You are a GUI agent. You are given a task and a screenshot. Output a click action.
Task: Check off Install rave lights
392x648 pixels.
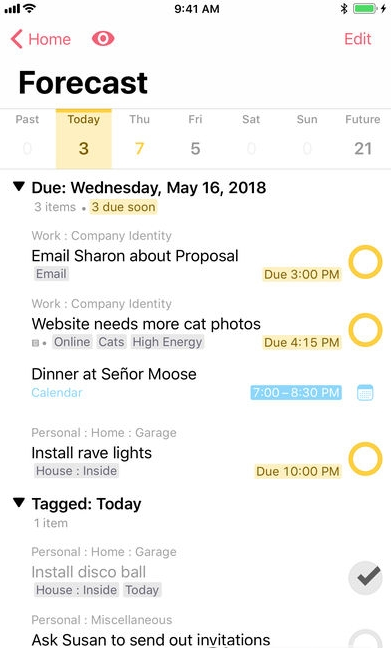[365, 459]
